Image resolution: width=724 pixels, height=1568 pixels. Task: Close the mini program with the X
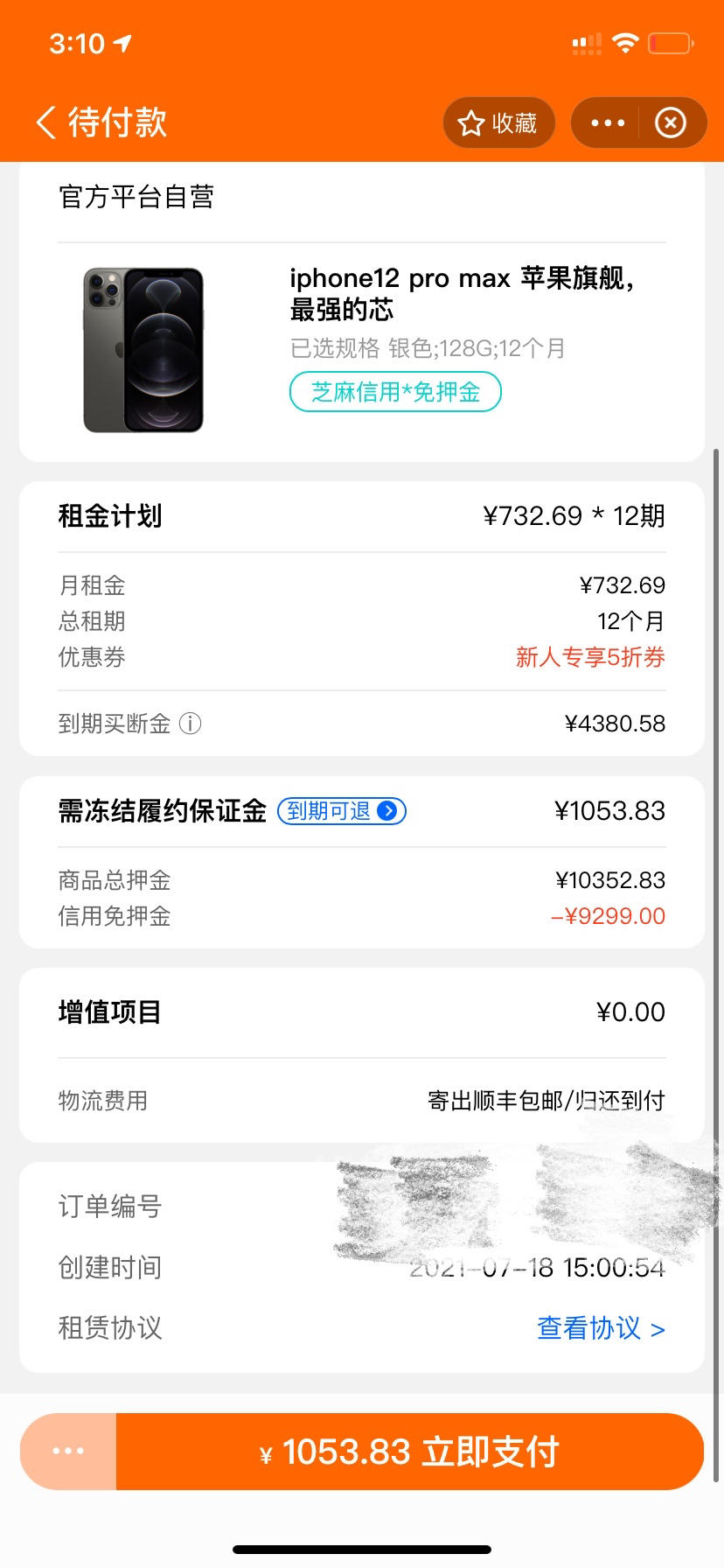click(671, 122)
